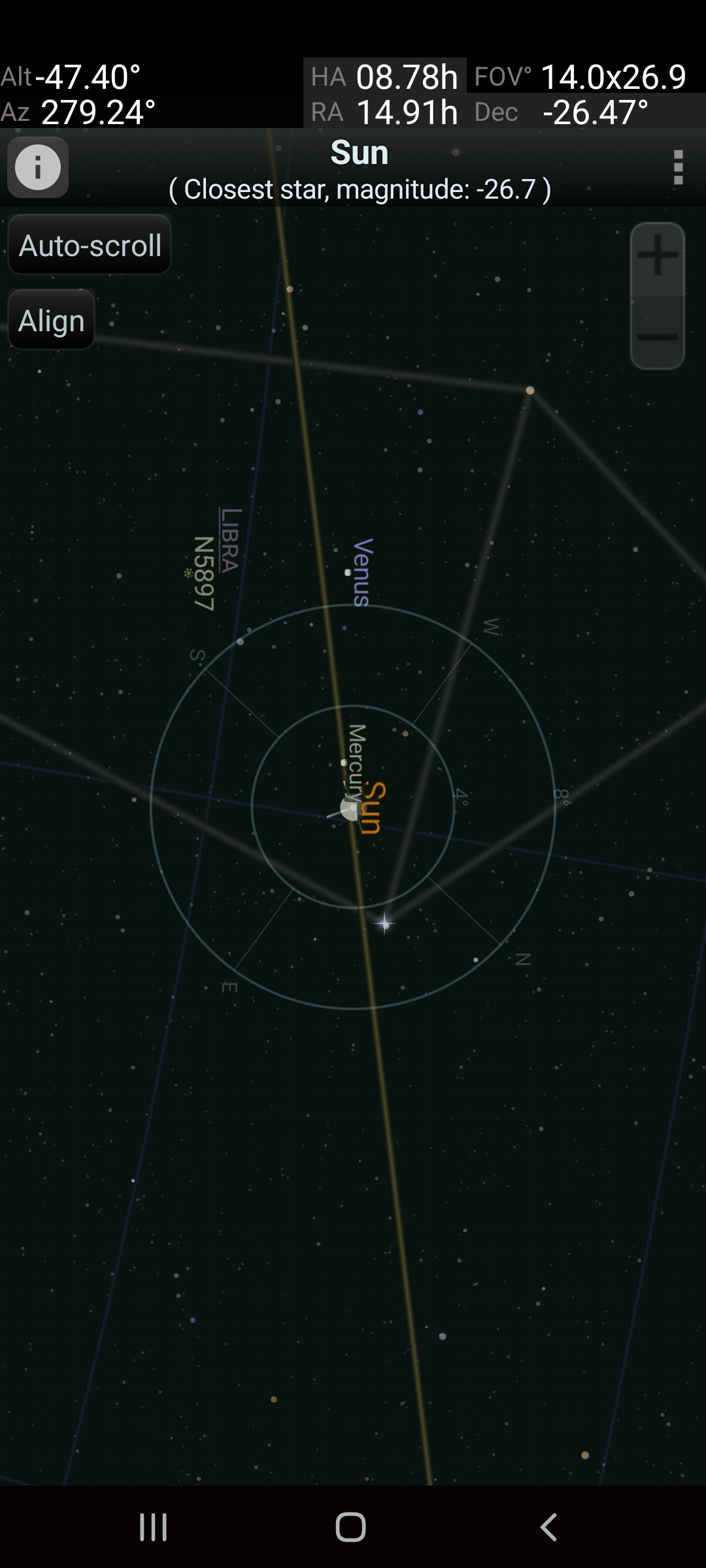This screenshot has height=1568, width=706.
Task: Tap the Align button
Action: 52,320
